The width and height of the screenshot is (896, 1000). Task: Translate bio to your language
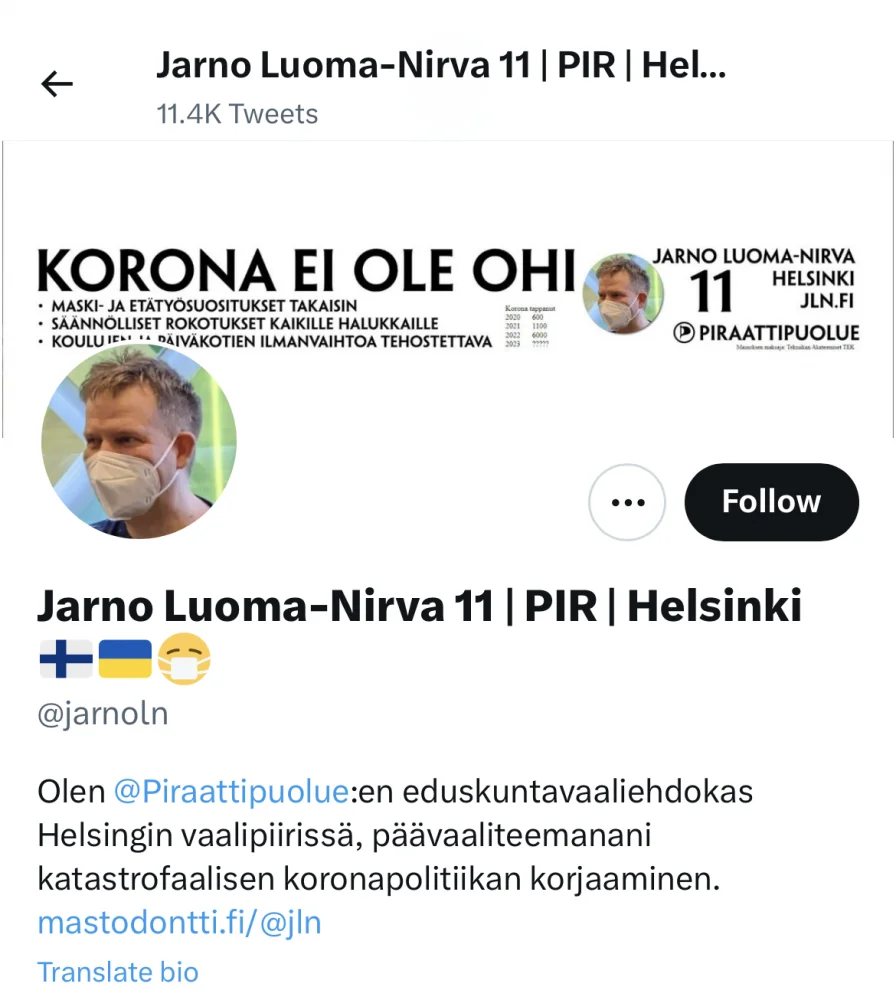pos(118,971)
